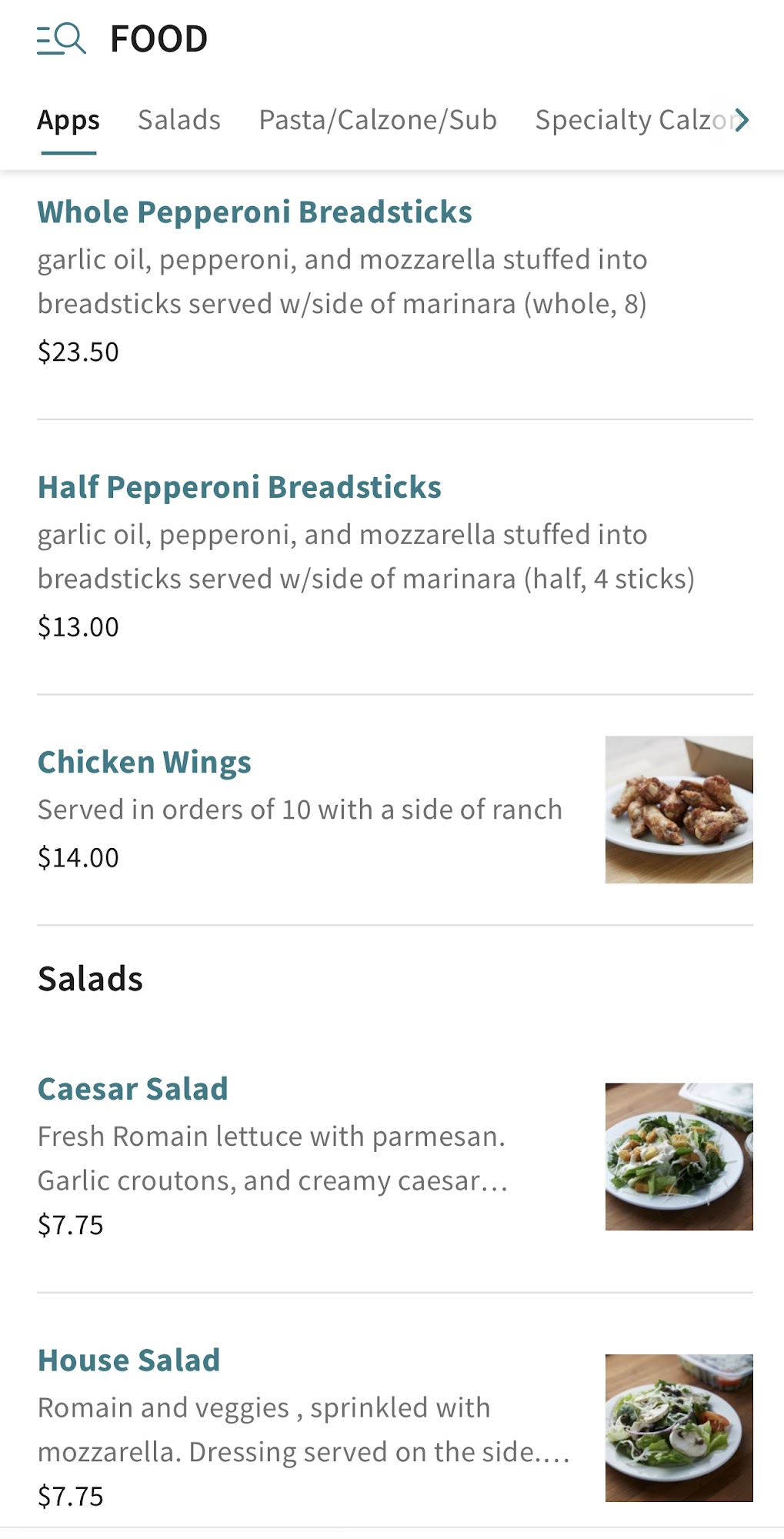Select the Apps tab
Viewport: 784px width, 1539px height.
coord(68,121)
